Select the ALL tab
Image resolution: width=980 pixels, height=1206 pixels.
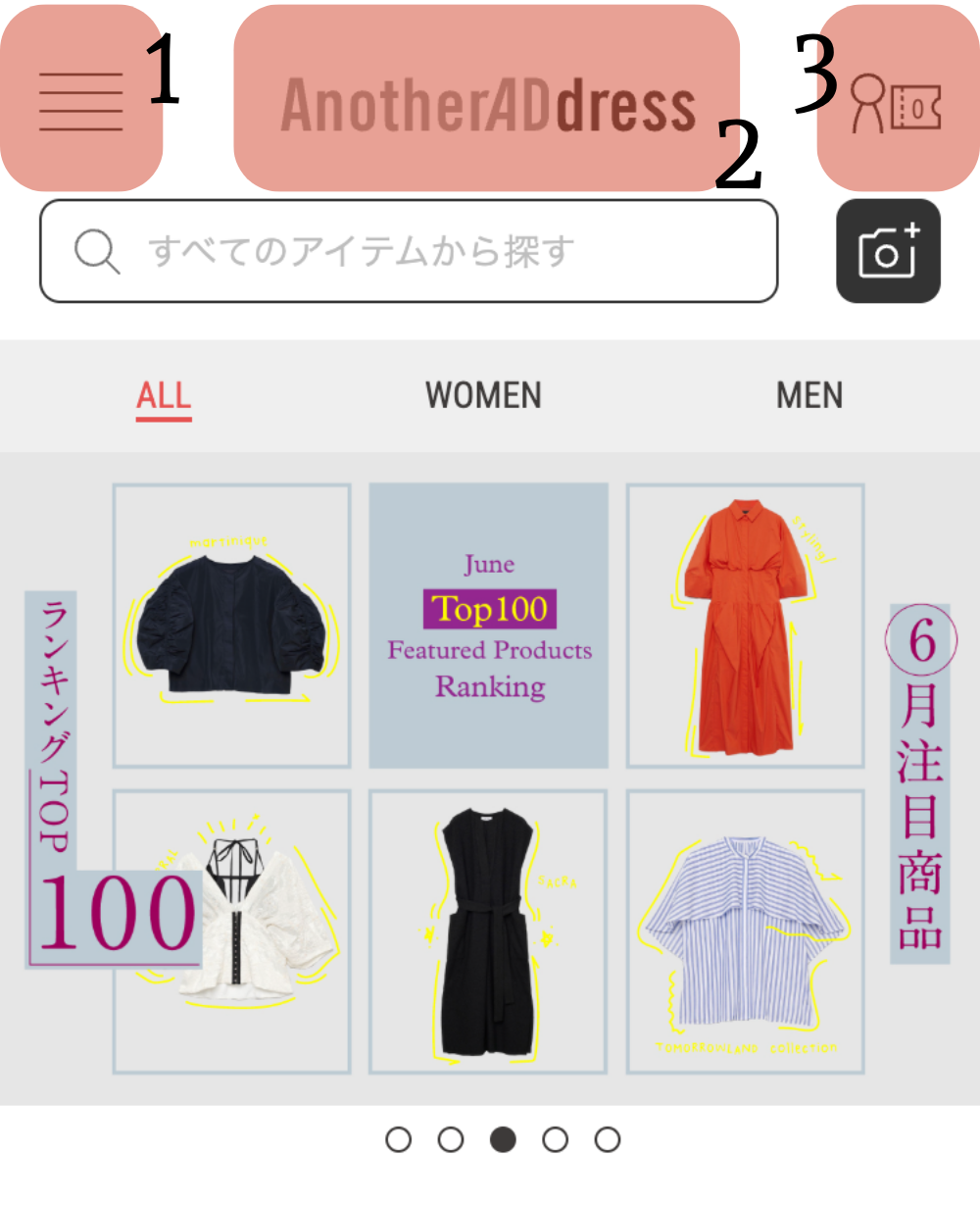coord(164,395)
